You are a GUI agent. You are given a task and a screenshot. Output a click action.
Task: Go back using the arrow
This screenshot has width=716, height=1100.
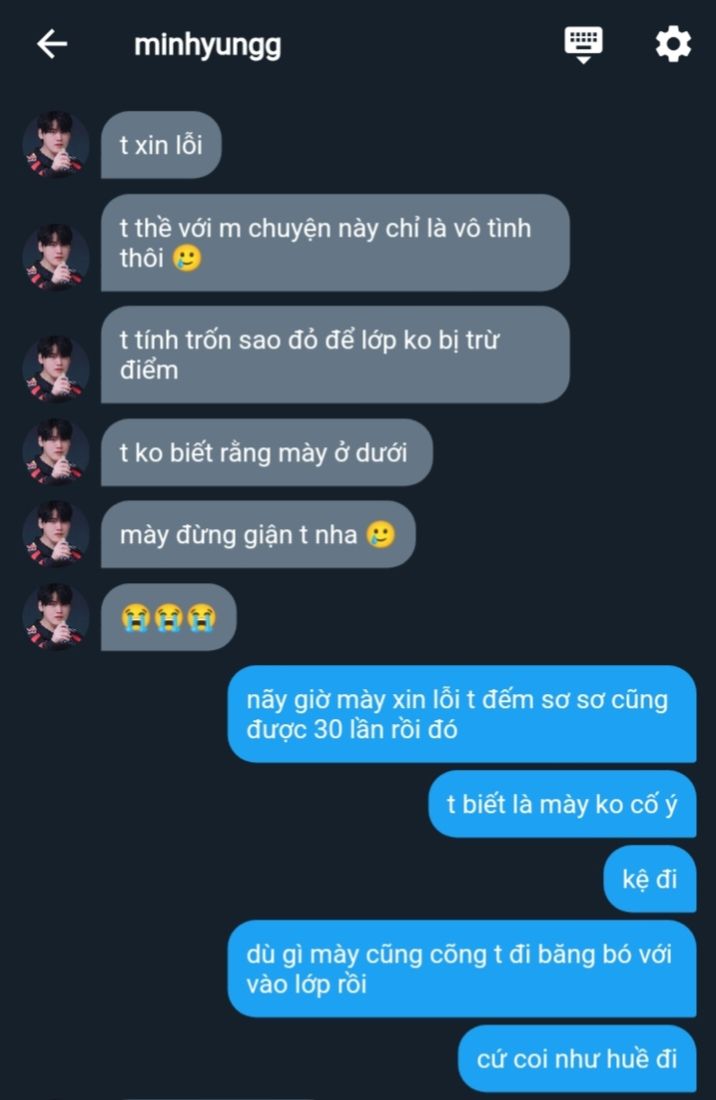(x=51, y=44)
